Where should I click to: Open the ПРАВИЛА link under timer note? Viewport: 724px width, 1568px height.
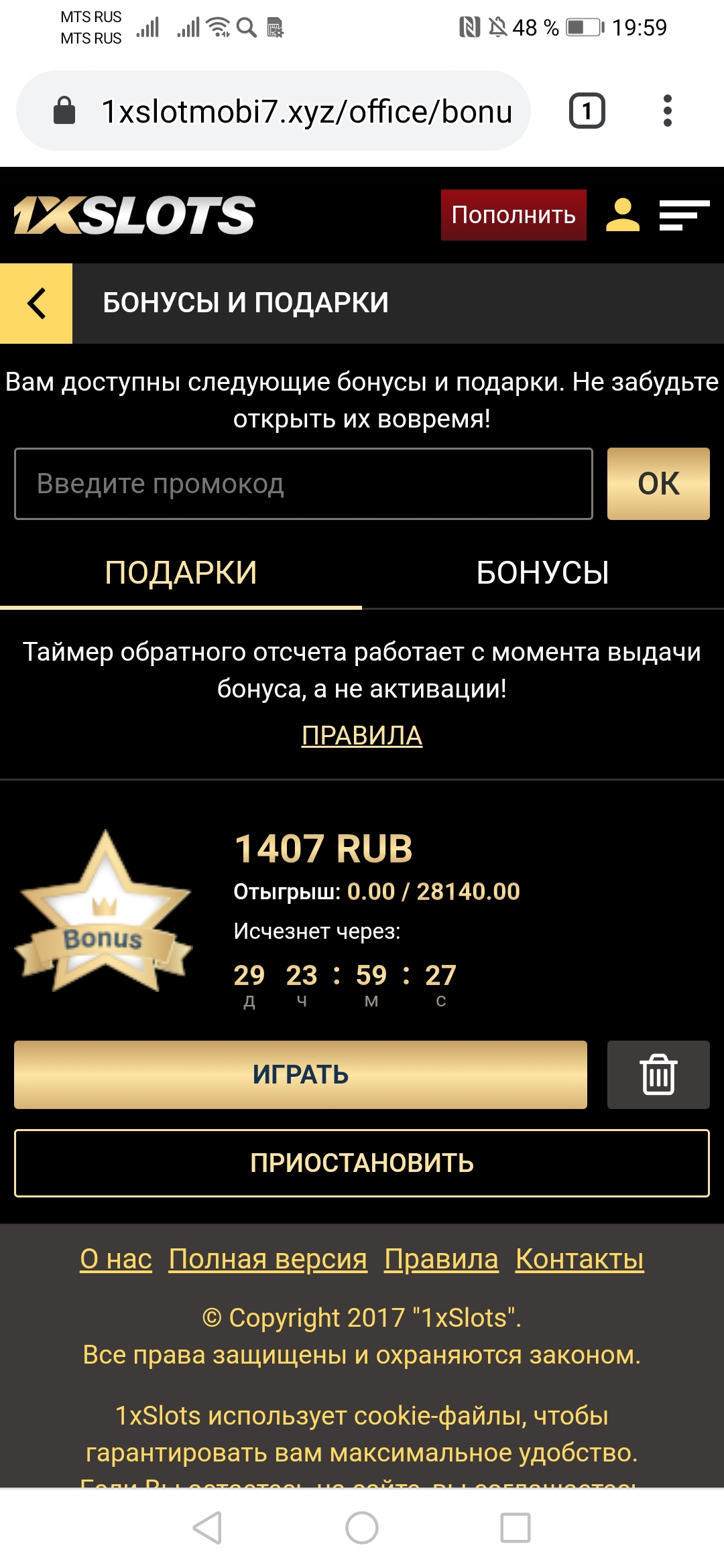[x=361, y=736]
